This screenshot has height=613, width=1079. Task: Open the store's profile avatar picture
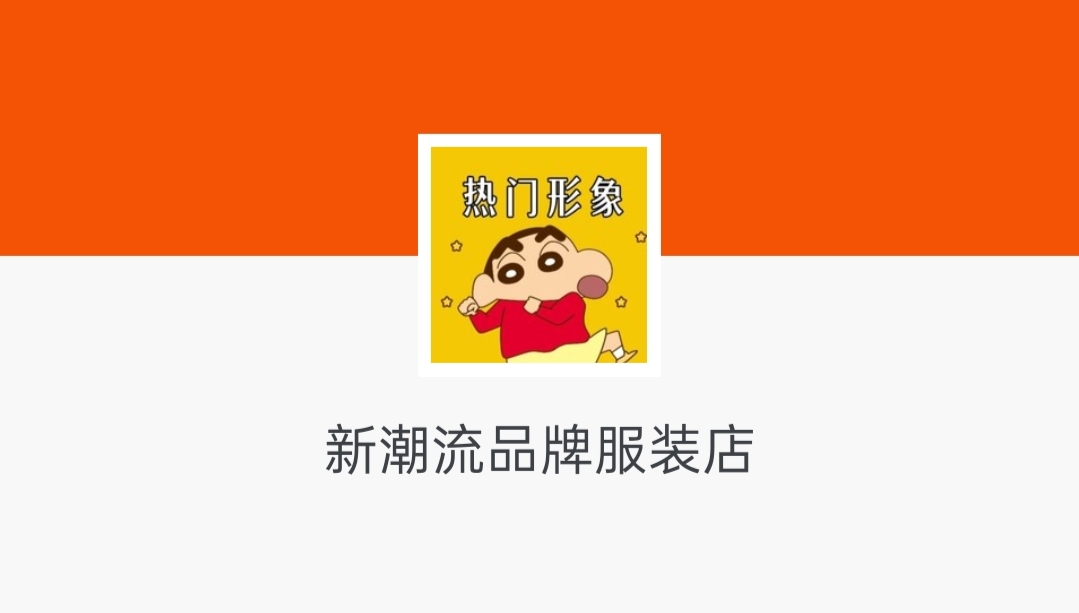(539, 255)
